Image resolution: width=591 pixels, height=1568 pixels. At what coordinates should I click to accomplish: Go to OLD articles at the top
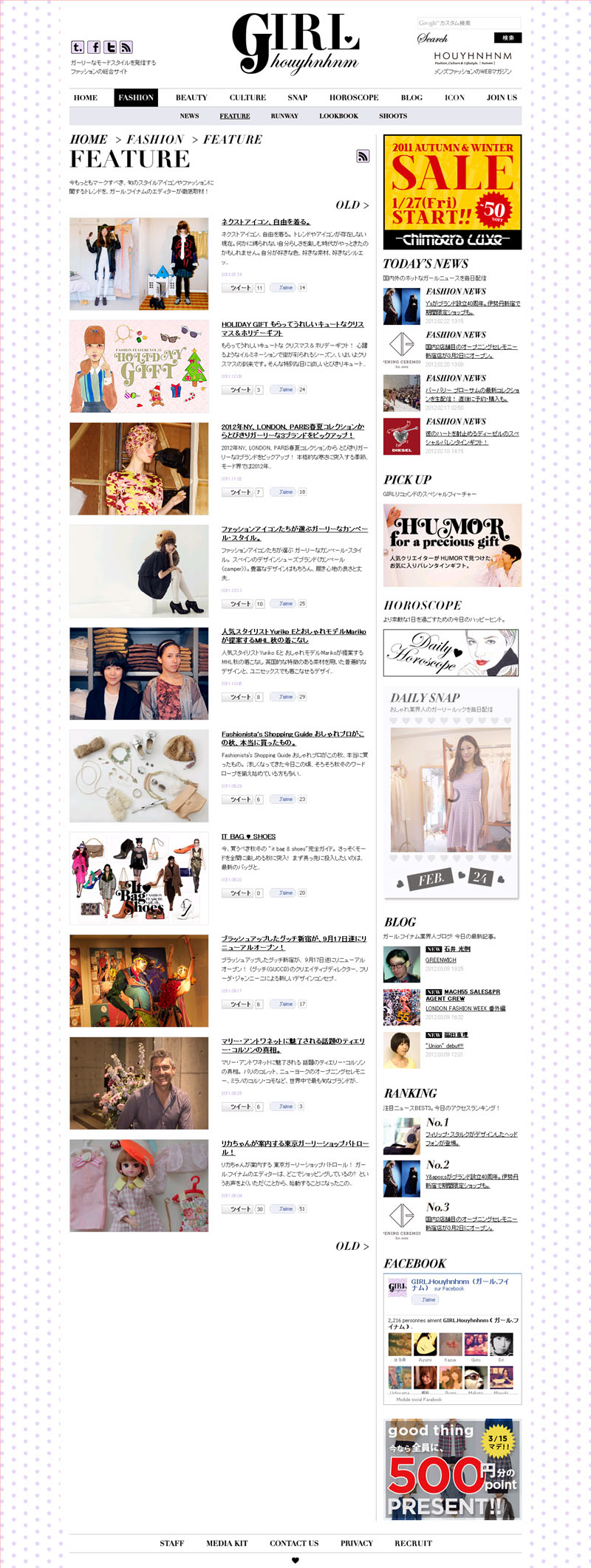tap(352, 204)
